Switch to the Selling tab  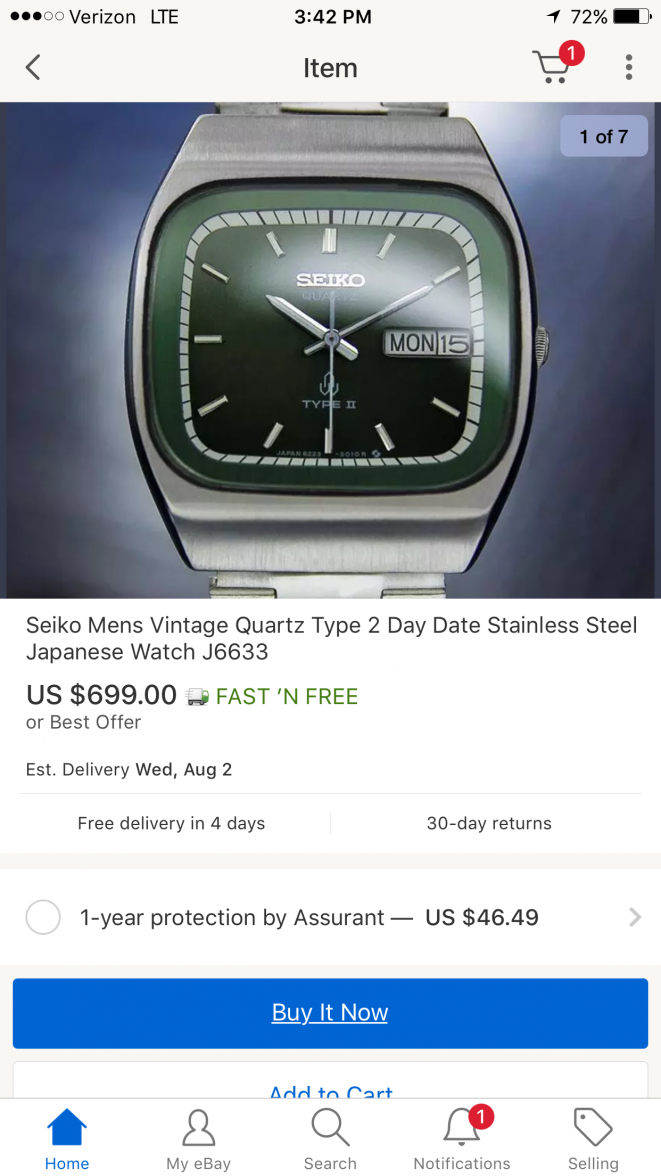593,1140
